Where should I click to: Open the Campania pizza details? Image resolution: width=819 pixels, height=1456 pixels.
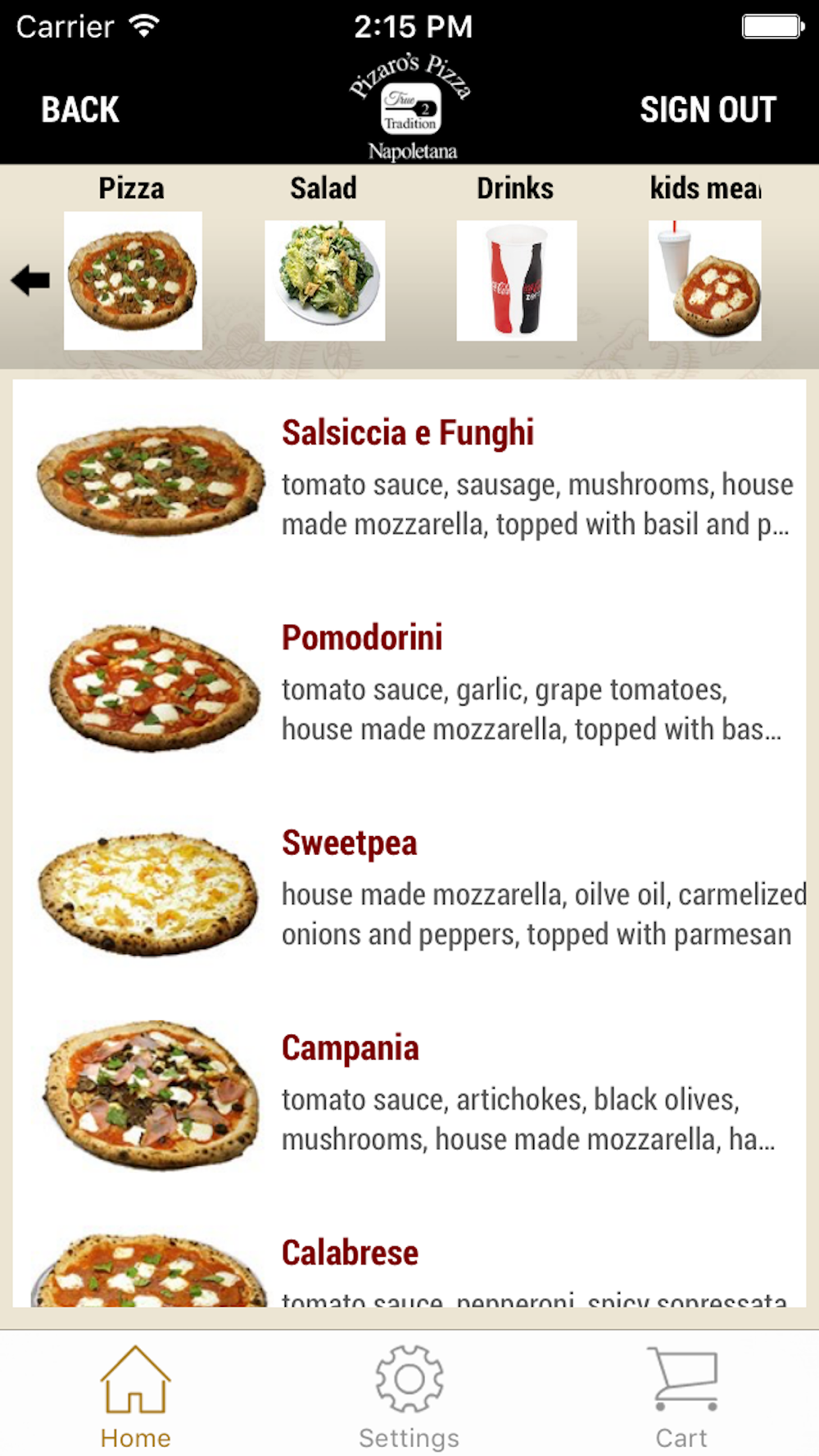pyautogui.click(x=409, y=1095)
